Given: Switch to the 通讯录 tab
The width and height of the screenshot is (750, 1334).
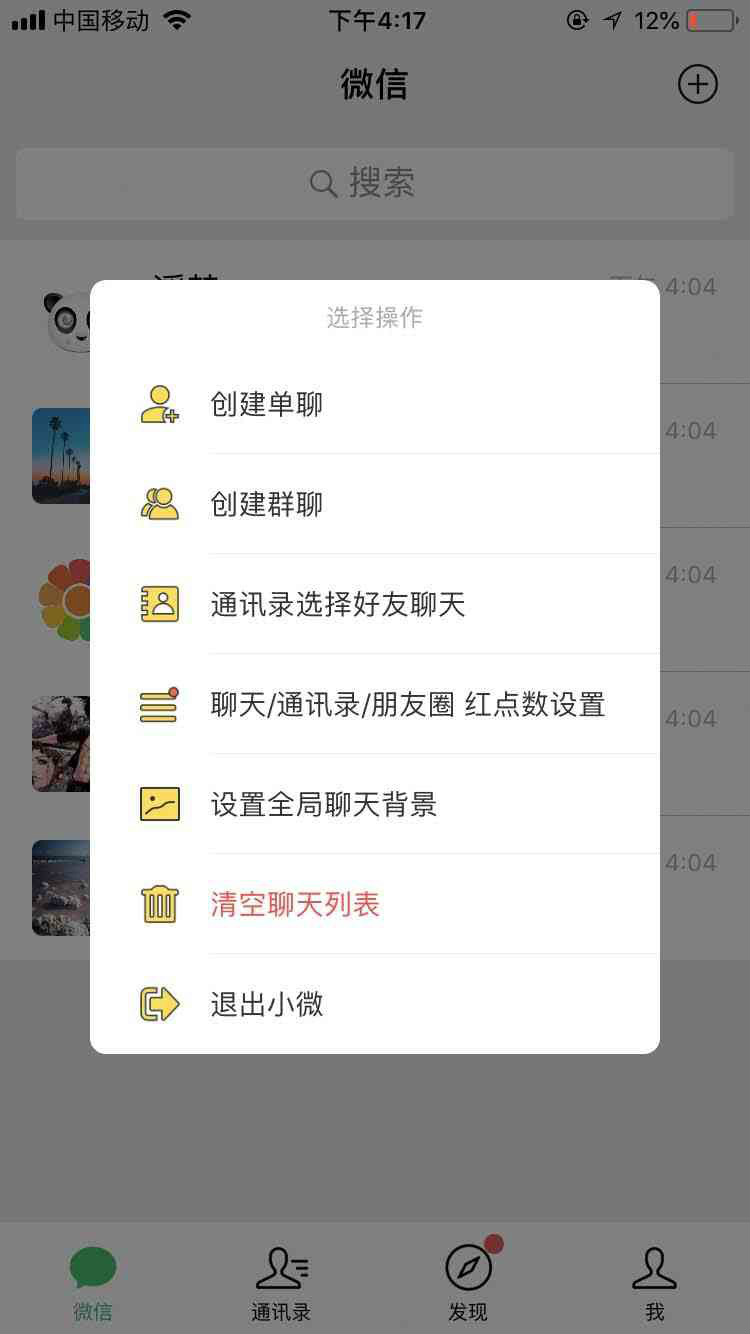Looking at the screenshot, I should [x=281, y=1282].
